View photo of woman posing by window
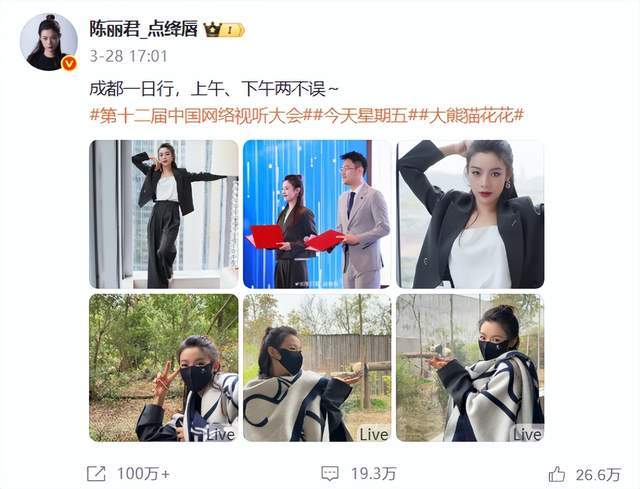 164,214
